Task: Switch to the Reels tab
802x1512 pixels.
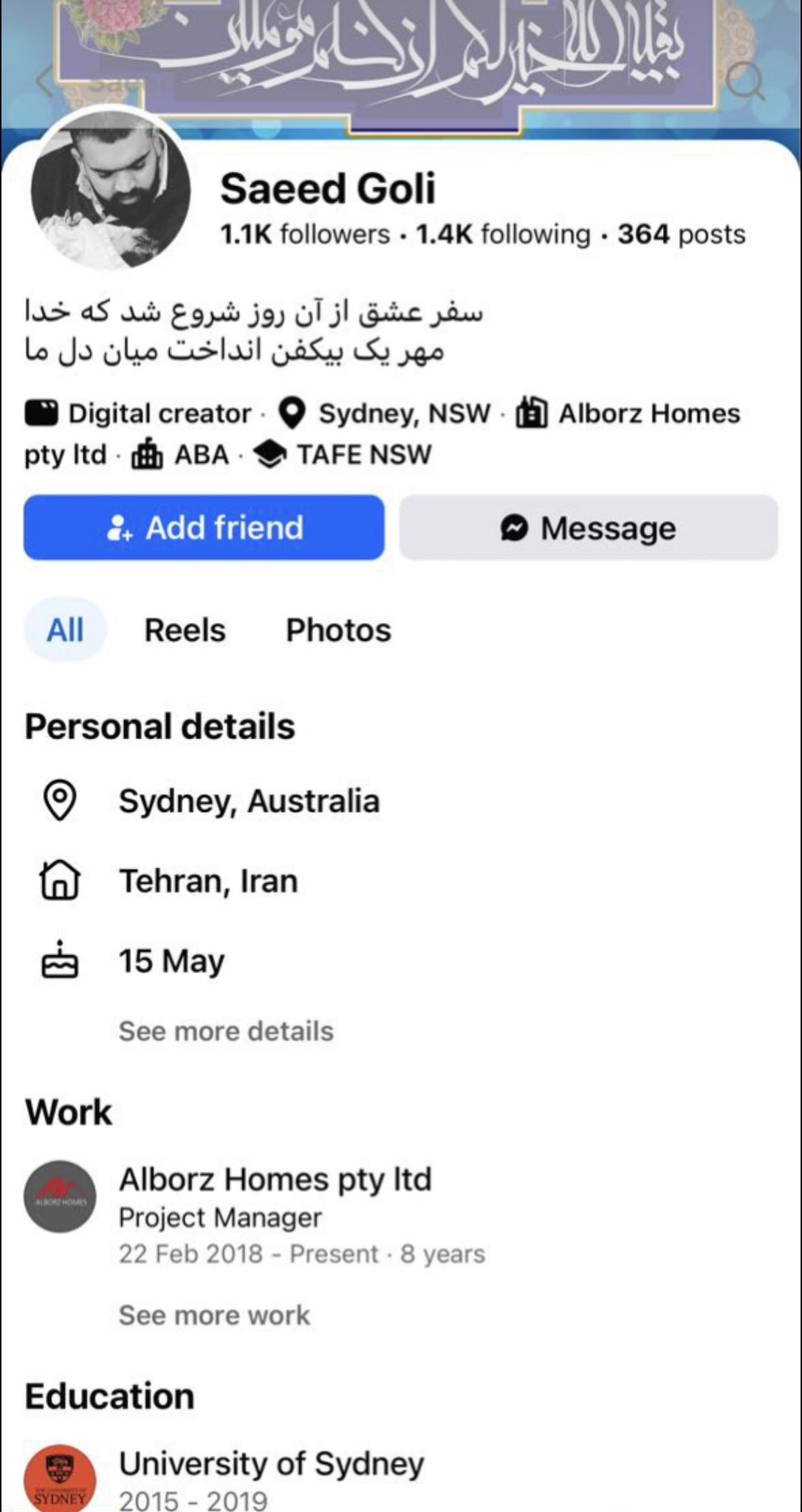Action: (x=185, y=630)
